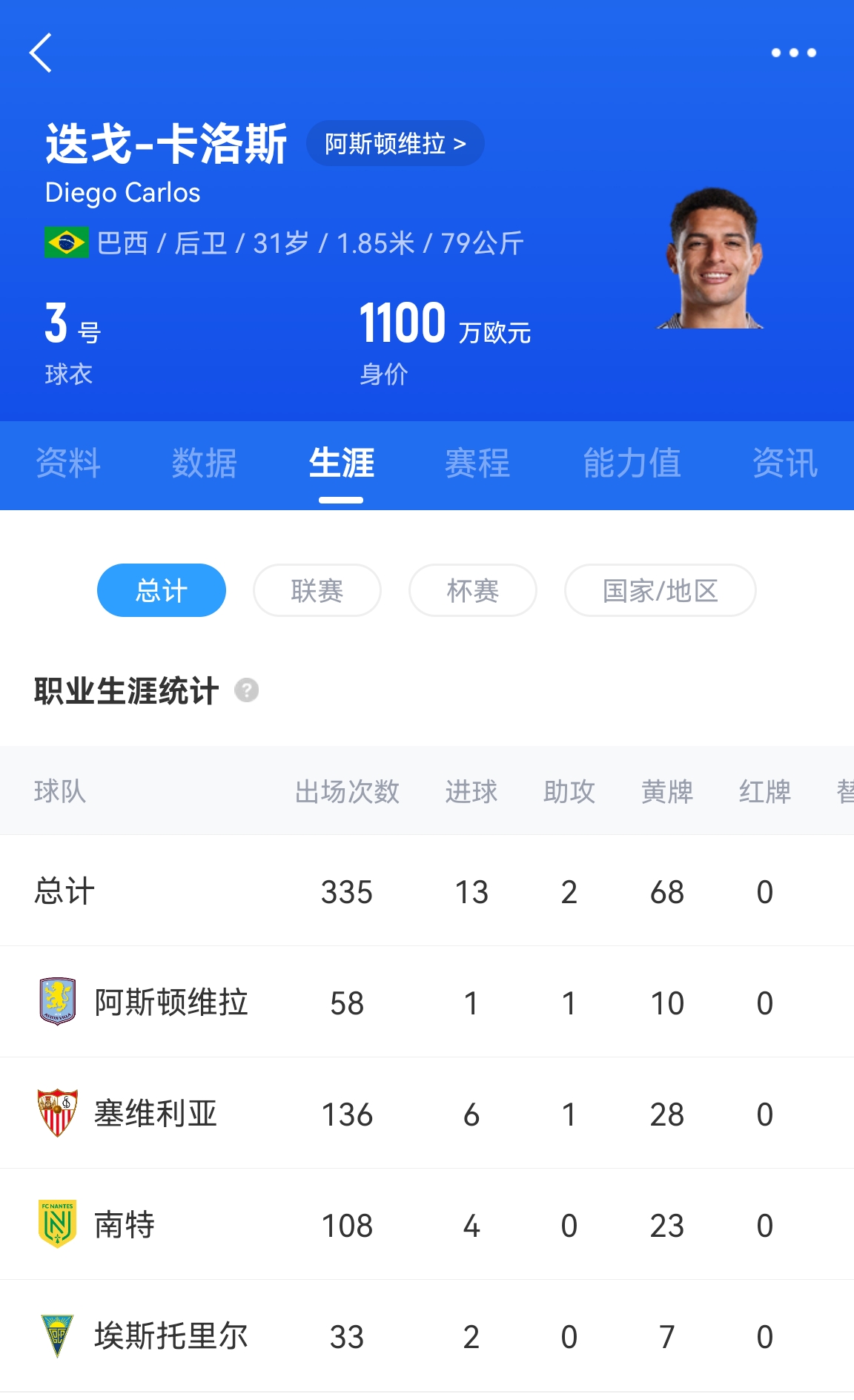Screen dimensions: 854x1400
Task: Filter career stats by 联赛
Action: point(317,591)
